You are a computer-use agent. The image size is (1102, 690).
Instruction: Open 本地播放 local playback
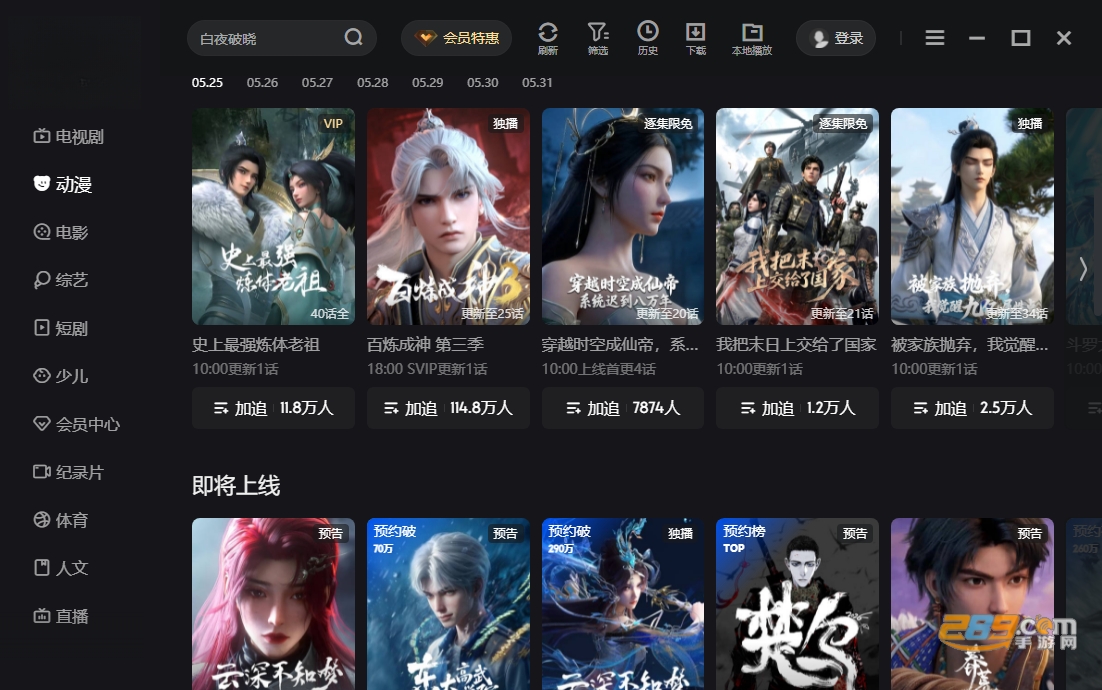point(752,38)
